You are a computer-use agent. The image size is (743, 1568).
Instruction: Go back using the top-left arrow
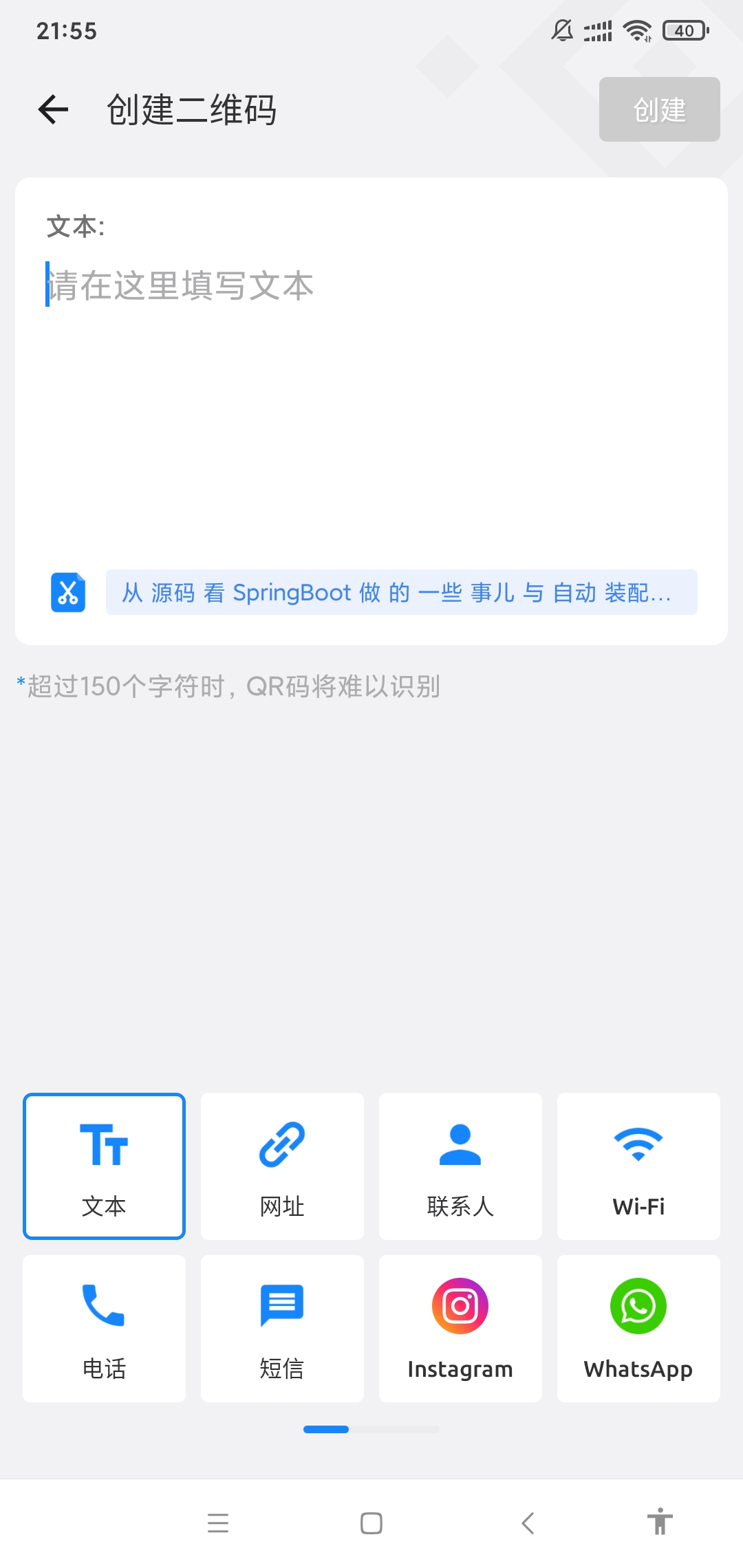[x=54, y=109]
